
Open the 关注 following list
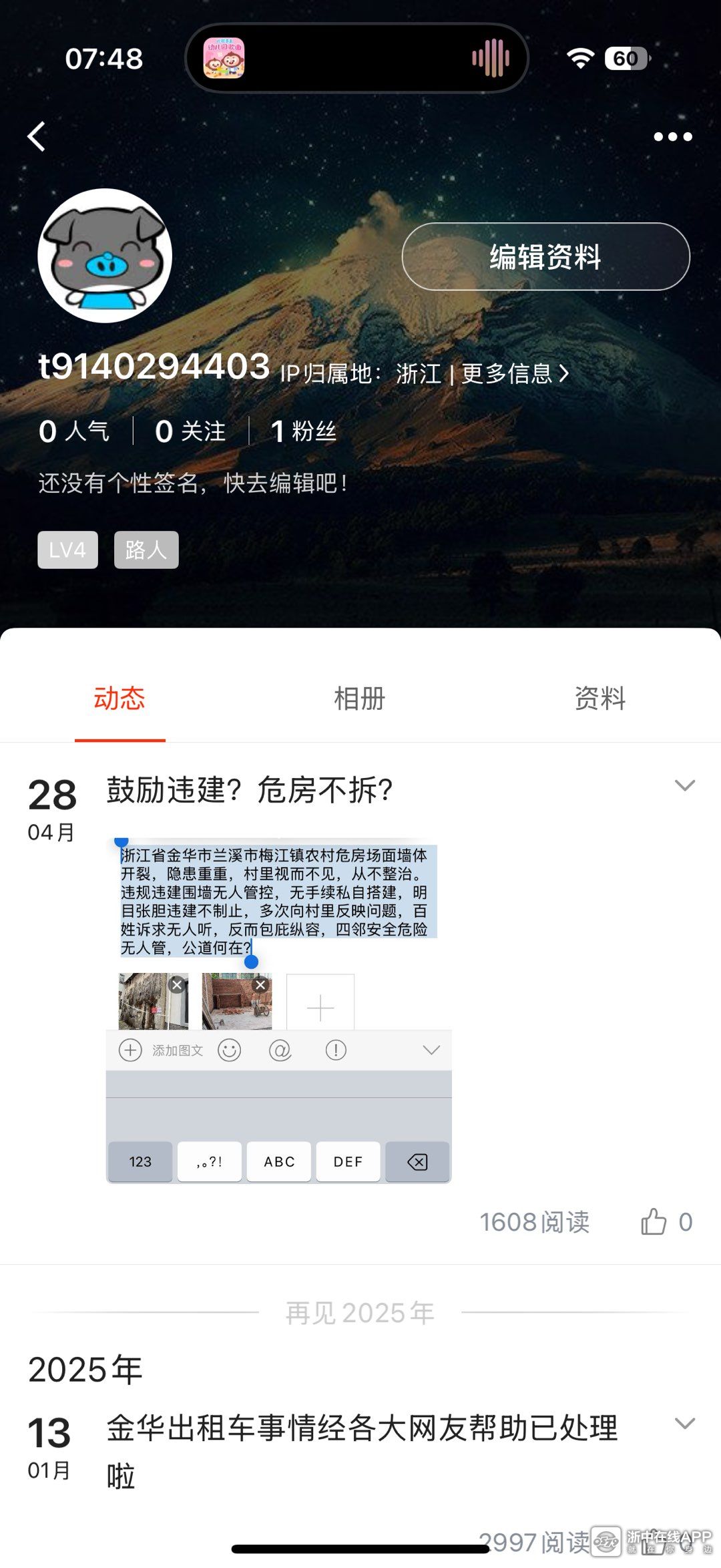[x=190, y=431]
